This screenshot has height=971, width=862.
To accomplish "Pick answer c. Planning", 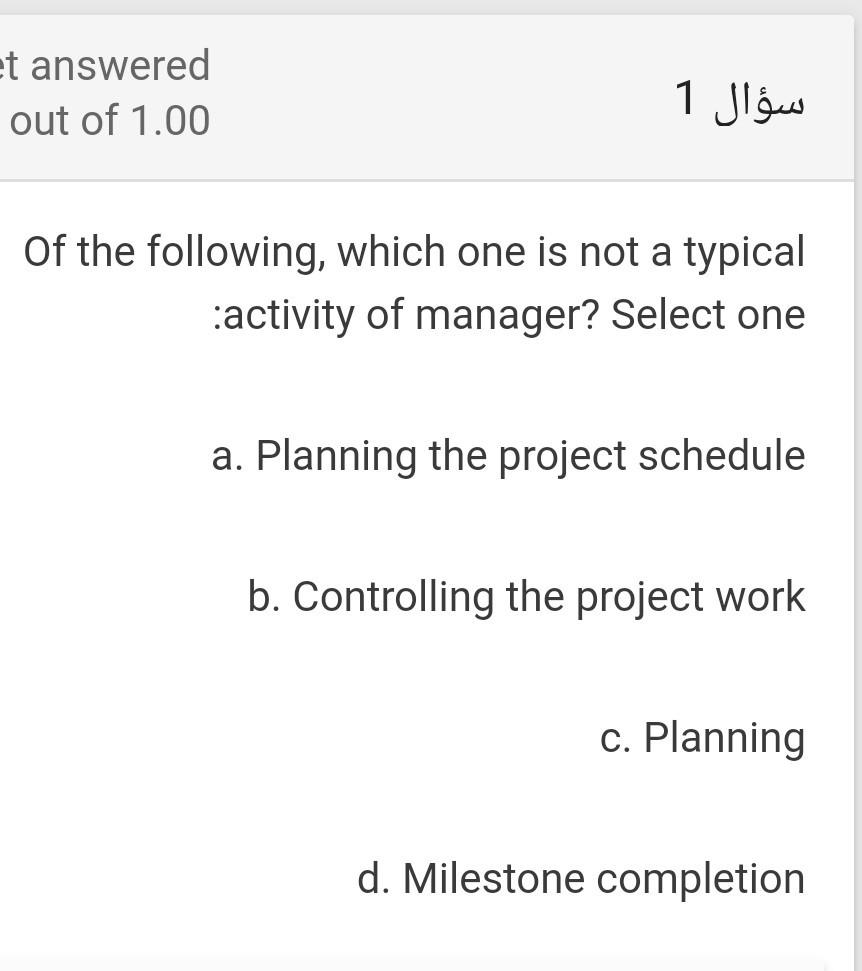I will [702, 738].
